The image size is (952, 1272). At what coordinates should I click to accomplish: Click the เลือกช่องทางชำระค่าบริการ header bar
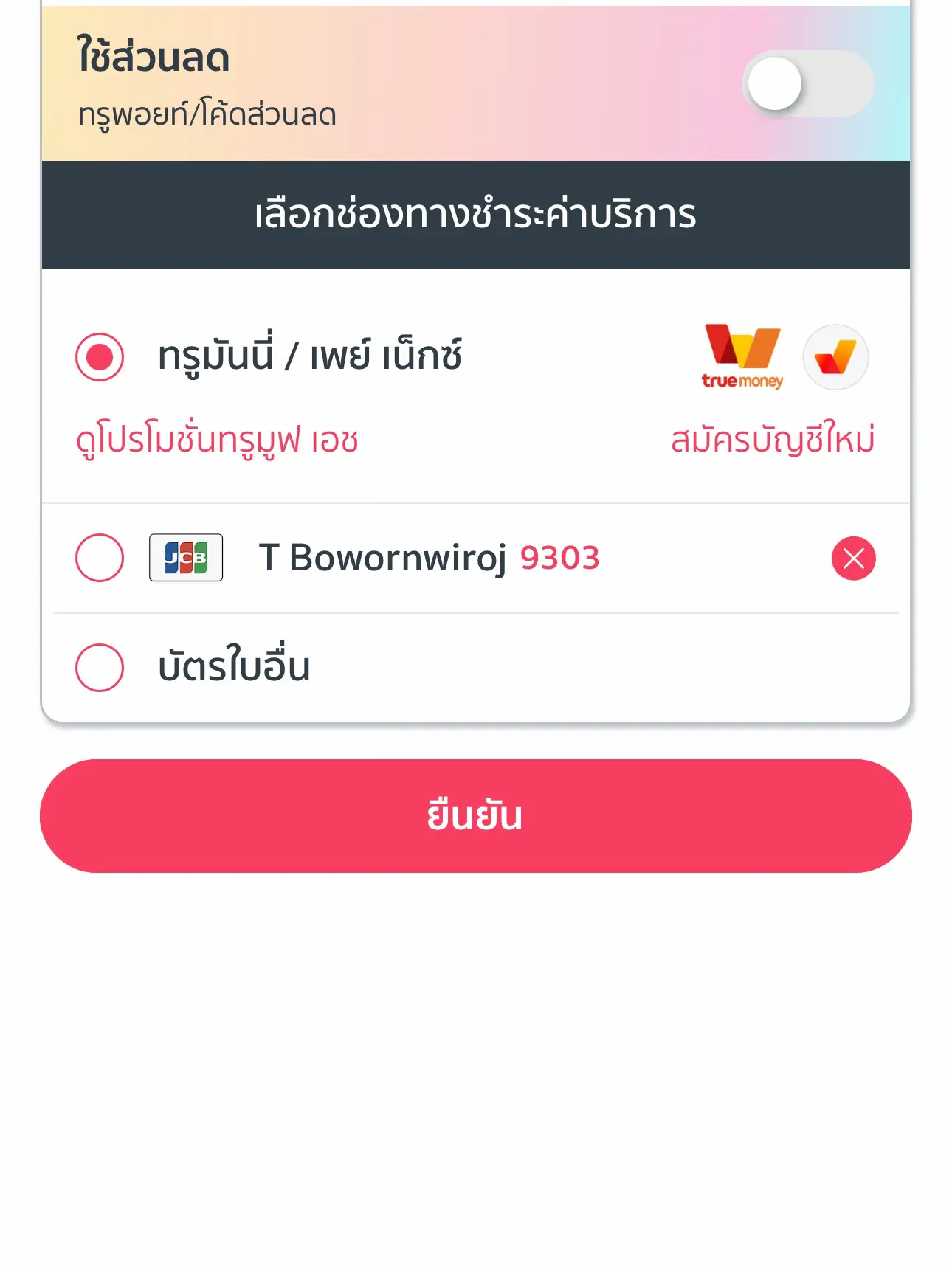coord(476,215)
